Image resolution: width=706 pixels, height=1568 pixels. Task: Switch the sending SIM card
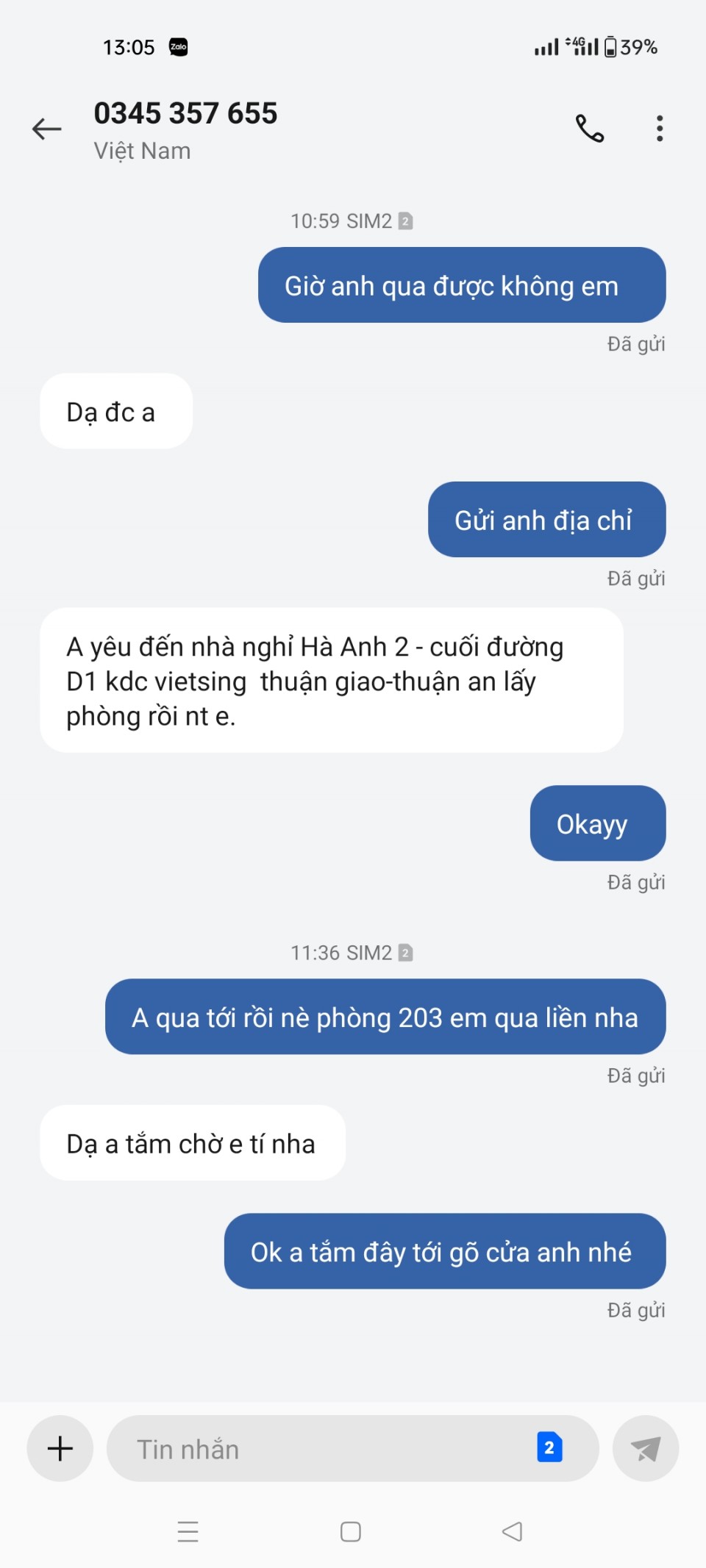point(549,1447)
